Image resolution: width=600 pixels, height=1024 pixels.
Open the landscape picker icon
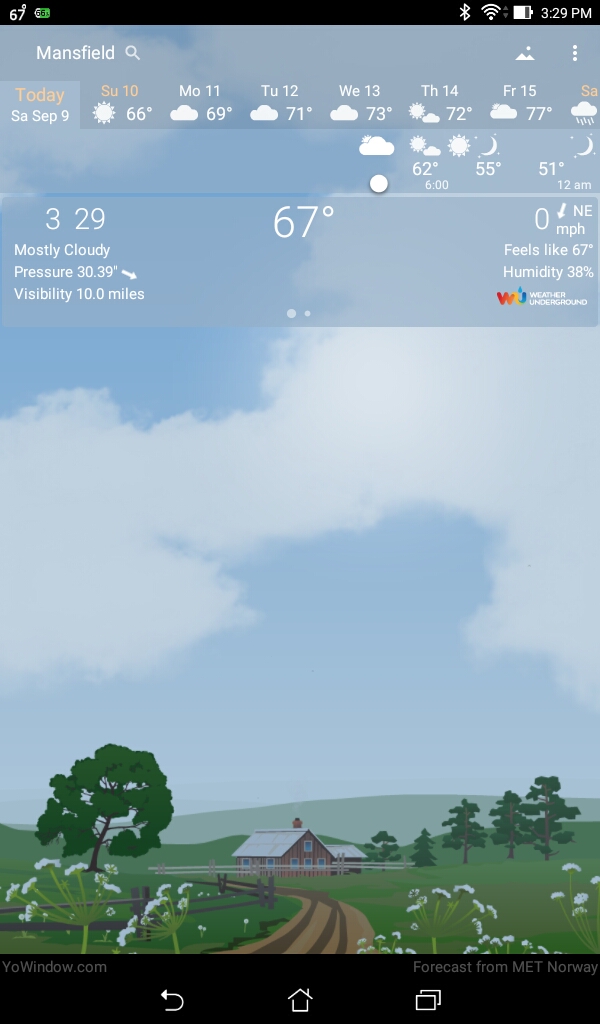[x=525, y=53]
